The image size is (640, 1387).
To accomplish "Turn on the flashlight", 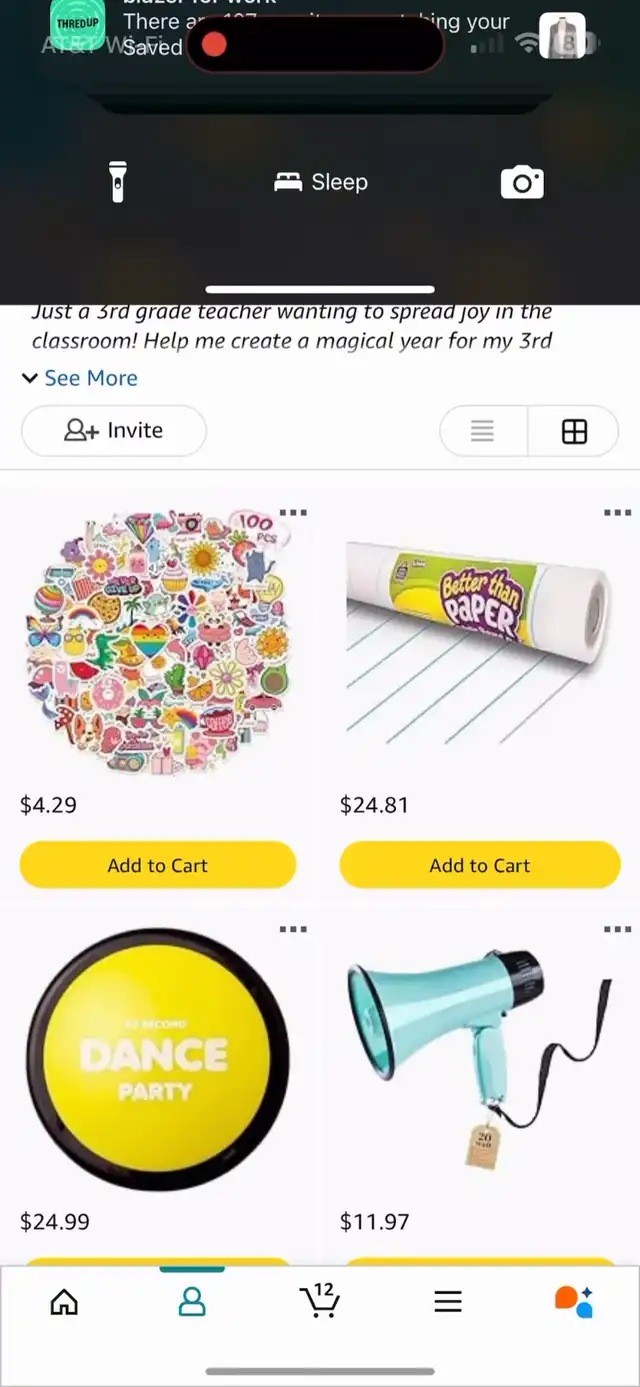I will 118,182.
